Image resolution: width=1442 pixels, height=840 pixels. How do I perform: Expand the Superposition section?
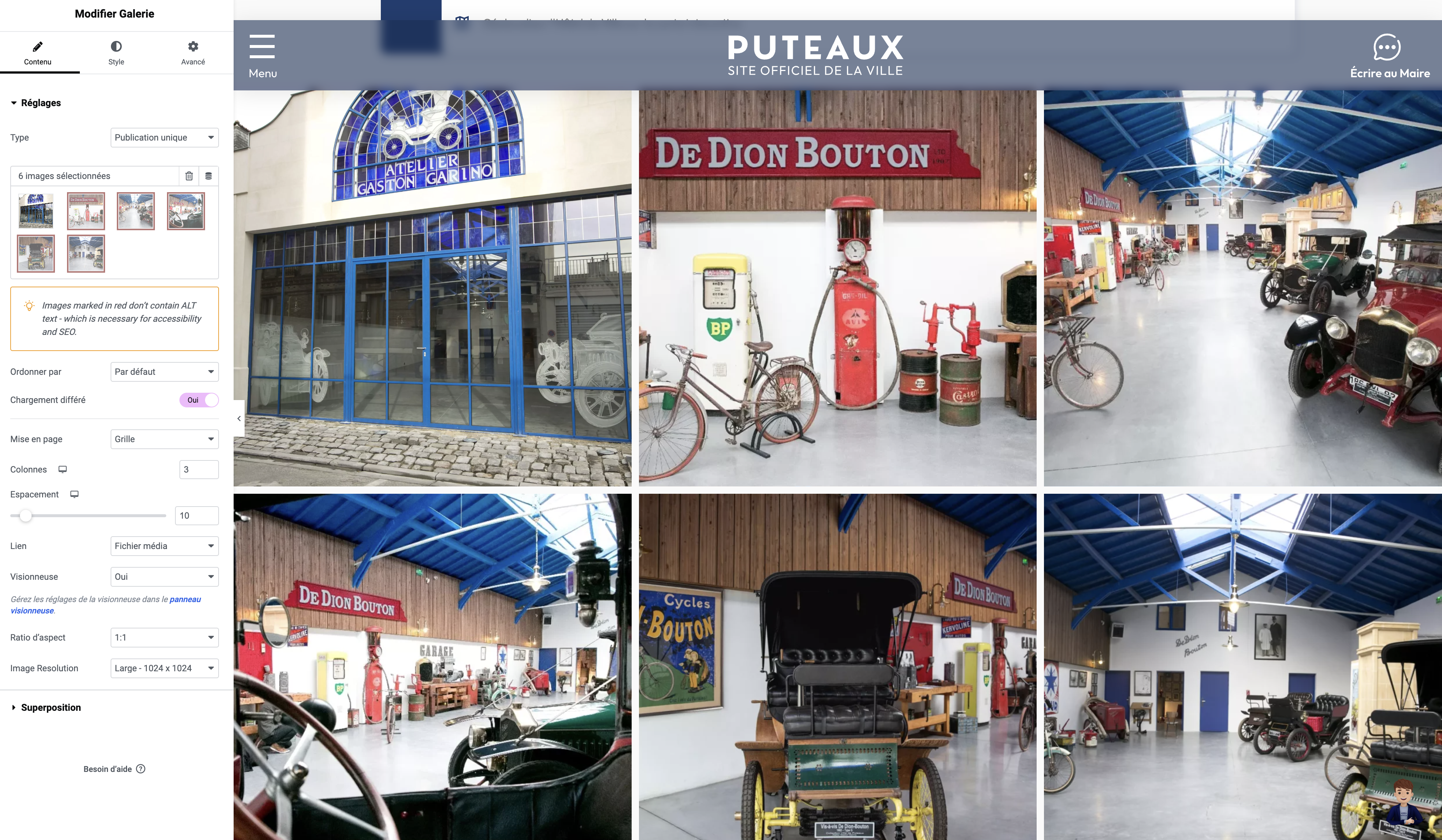[51, 708]
